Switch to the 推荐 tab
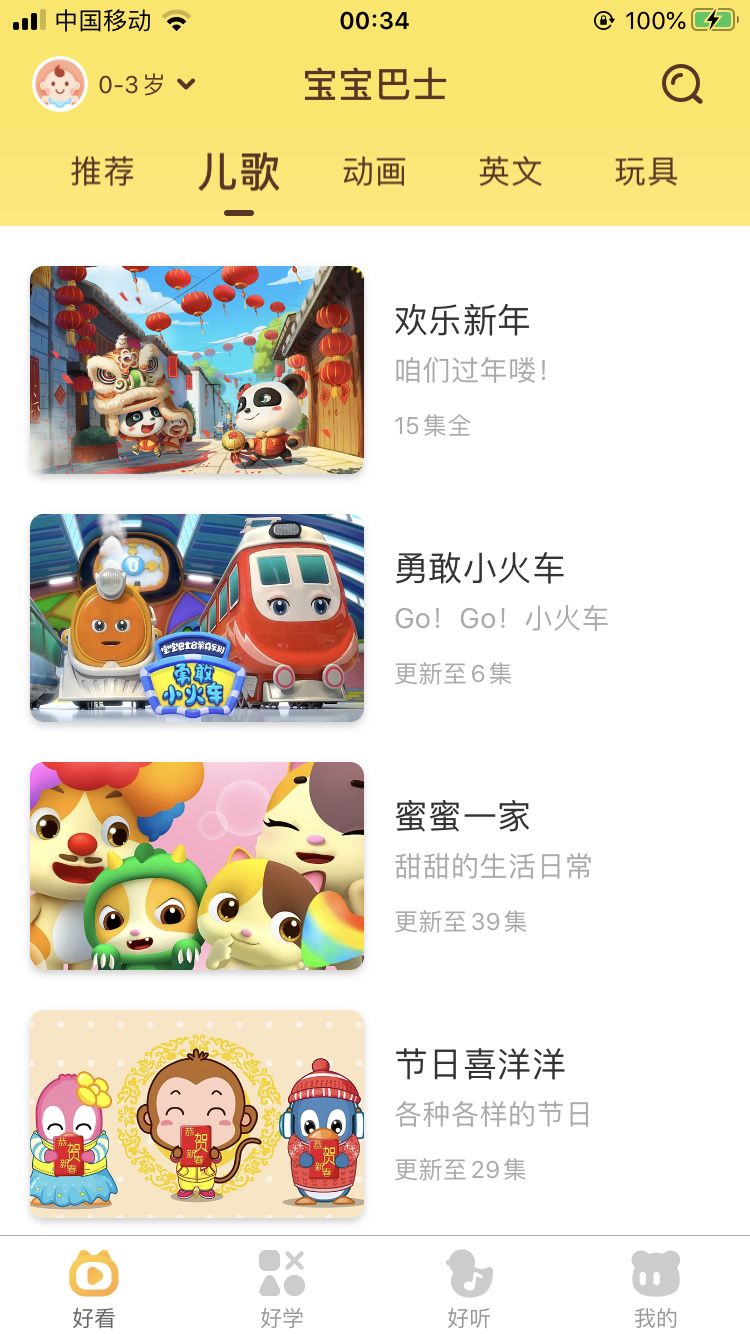 point(101,172)
